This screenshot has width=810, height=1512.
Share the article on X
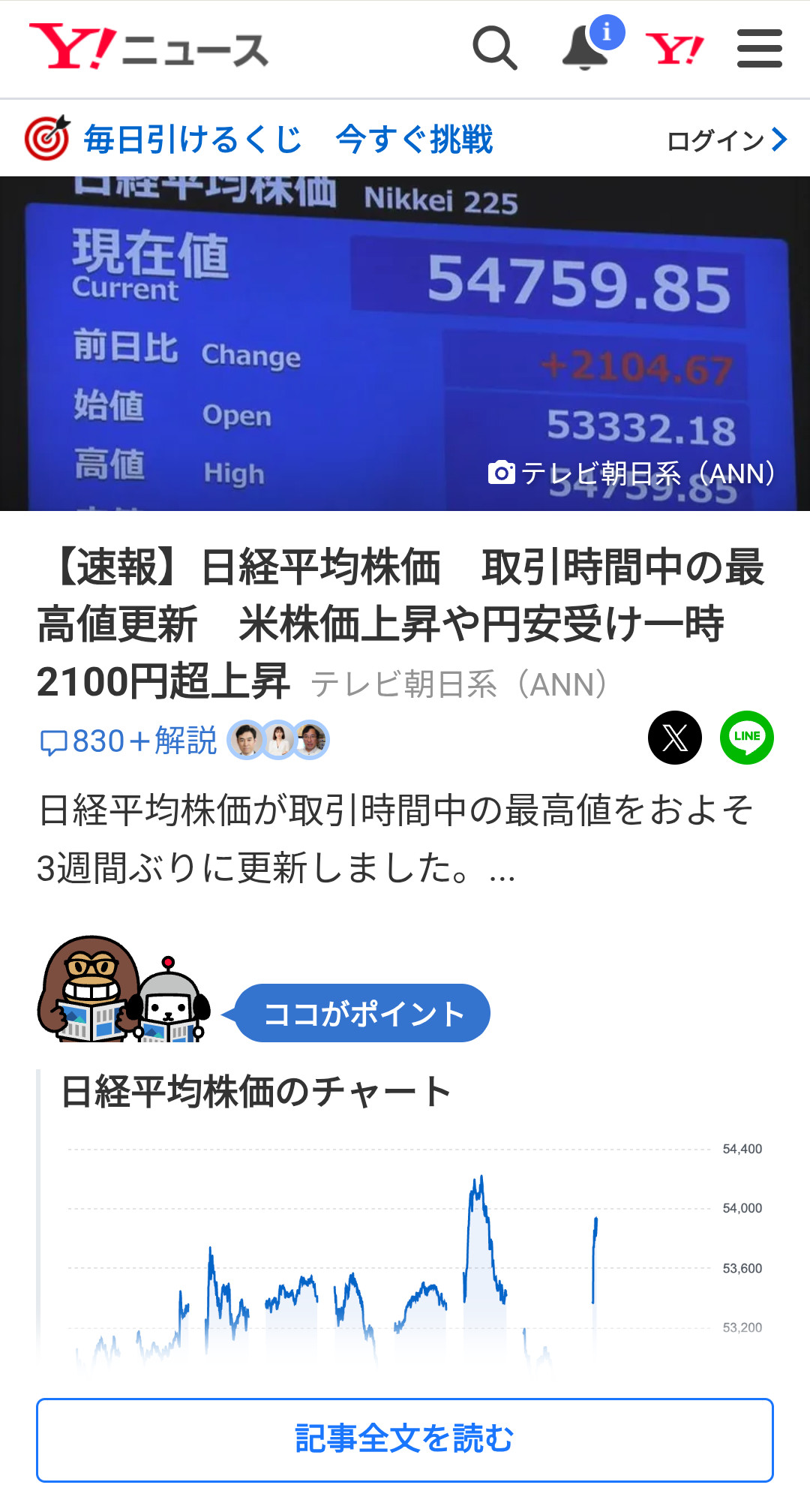(675, 738)
